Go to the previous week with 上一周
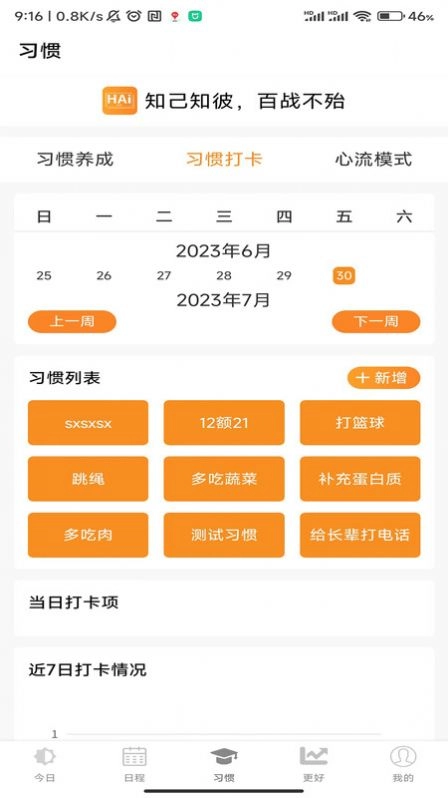Screen dimensions: 448x798 pos(72,322)
